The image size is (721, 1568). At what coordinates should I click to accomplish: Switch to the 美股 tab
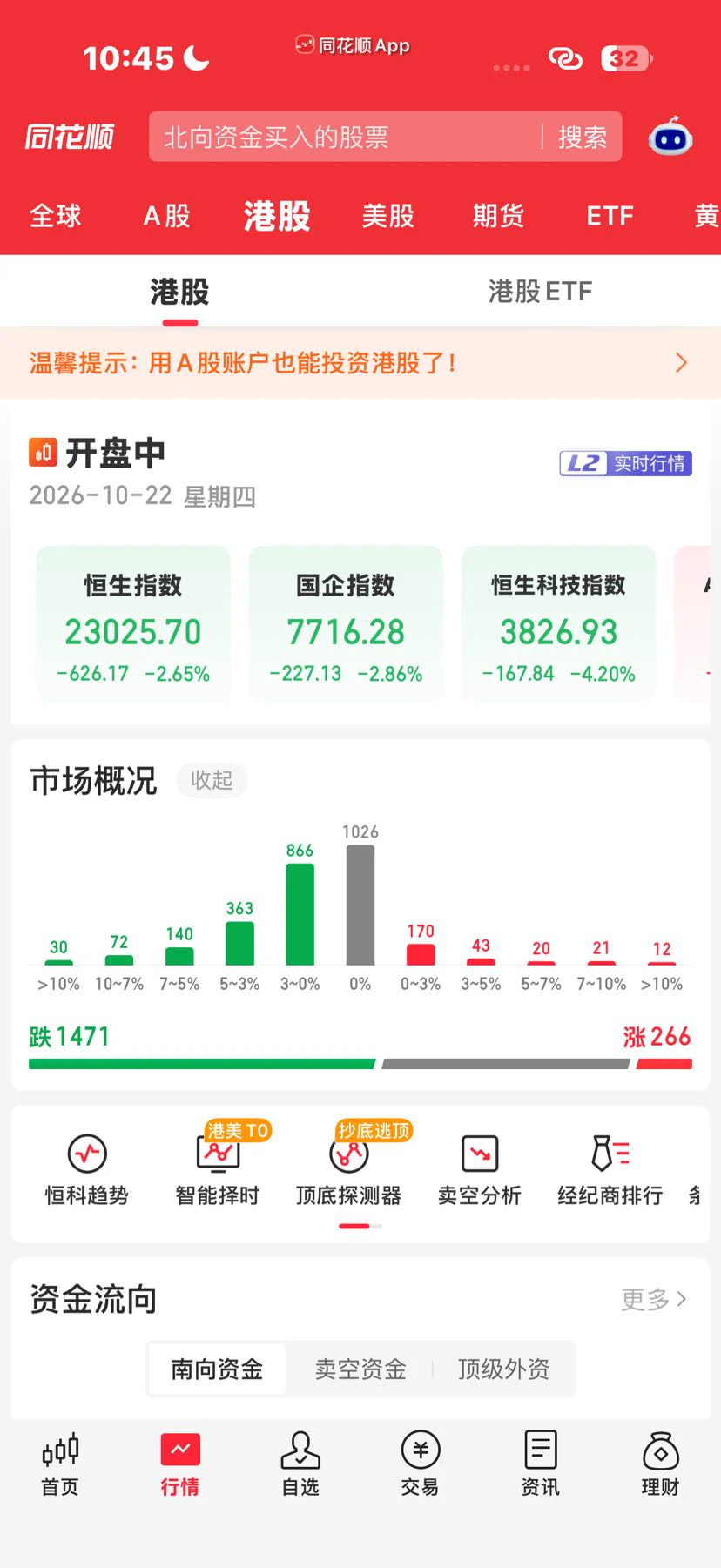coord(388,216)
